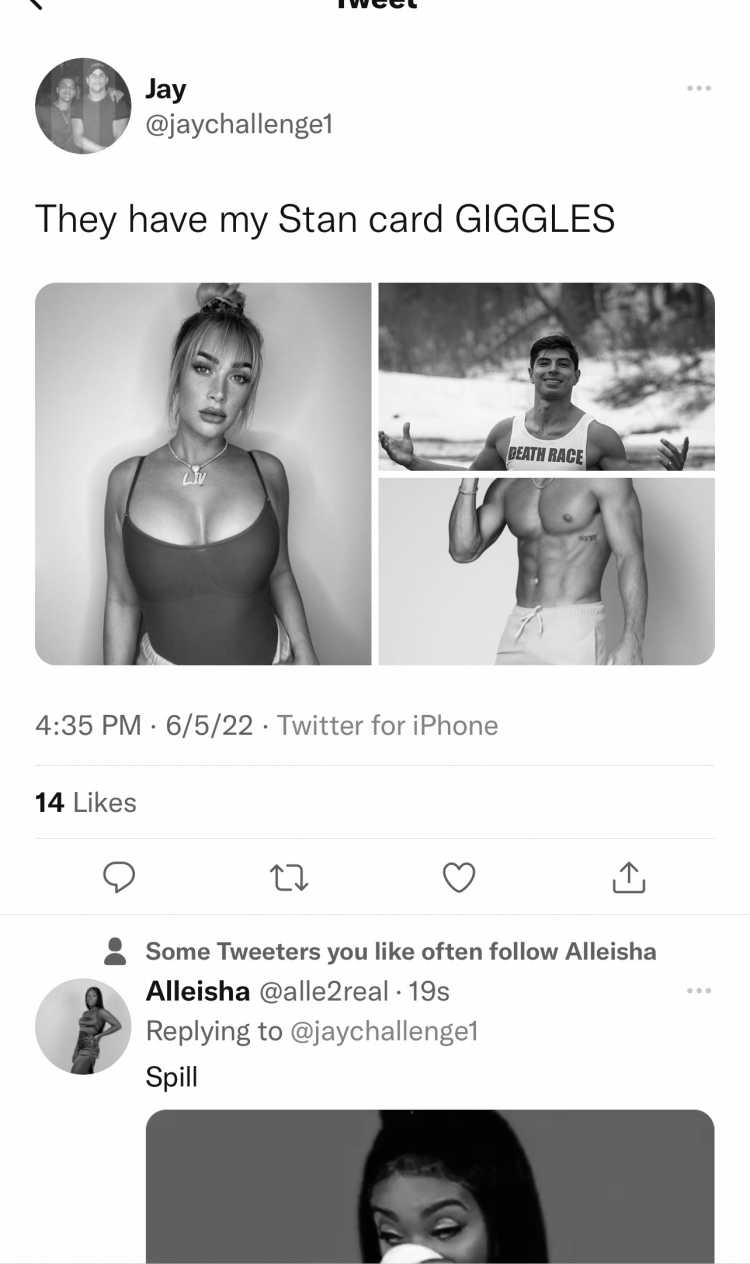
Task: Open Jay's profile picture
Action: pos(83,106)
